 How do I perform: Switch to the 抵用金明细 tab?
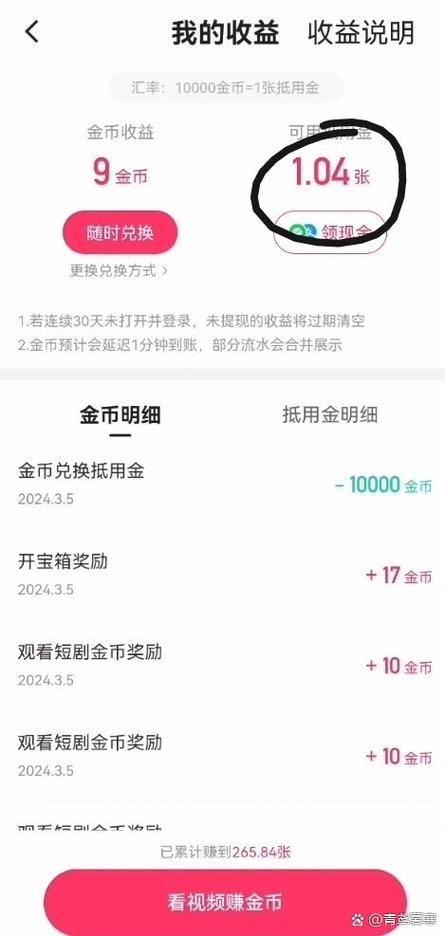(x=330, y=415)
